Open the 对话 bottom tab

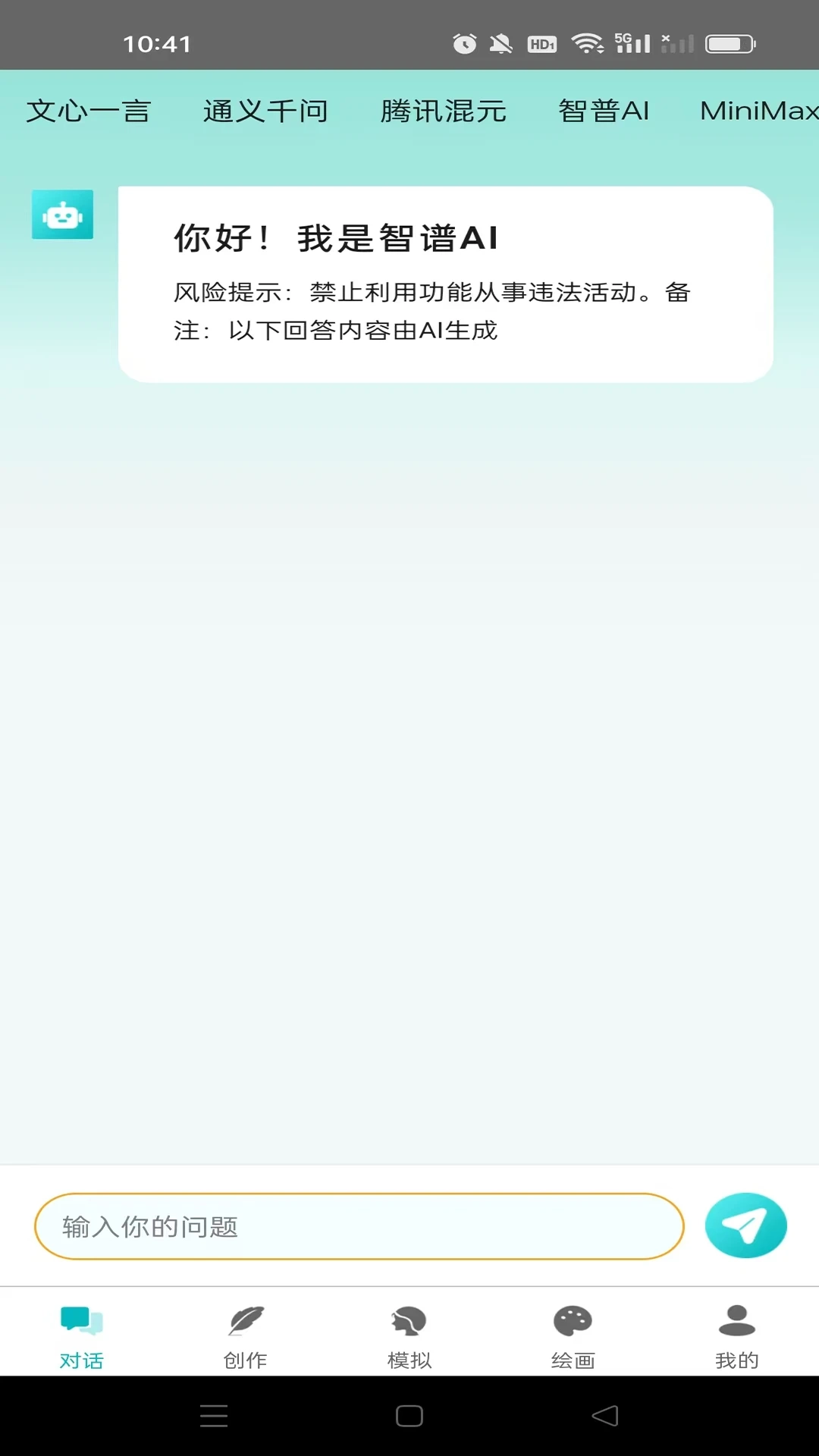pos(82,1336)
